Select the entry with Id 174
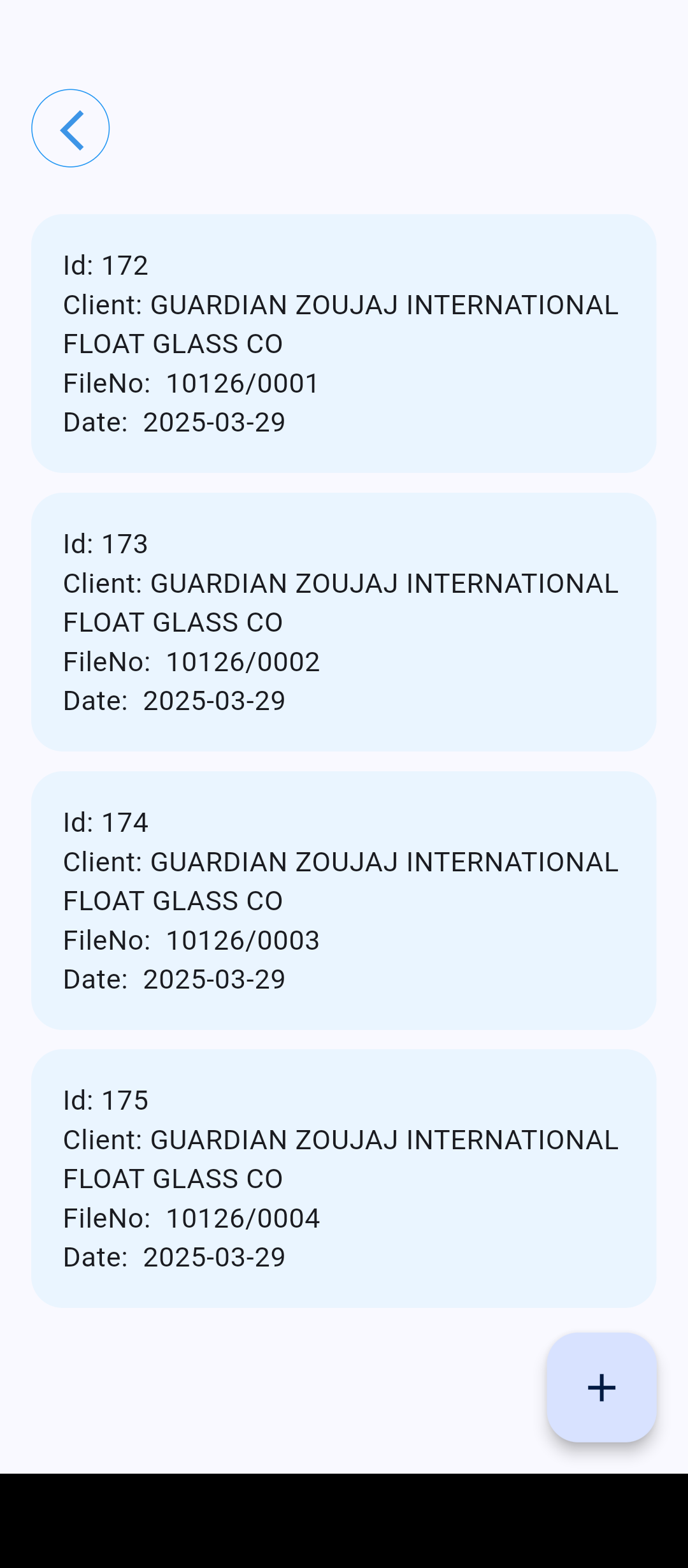This screenshot has height=1568, width=688. pyautogui.click(x=343, y=900)
